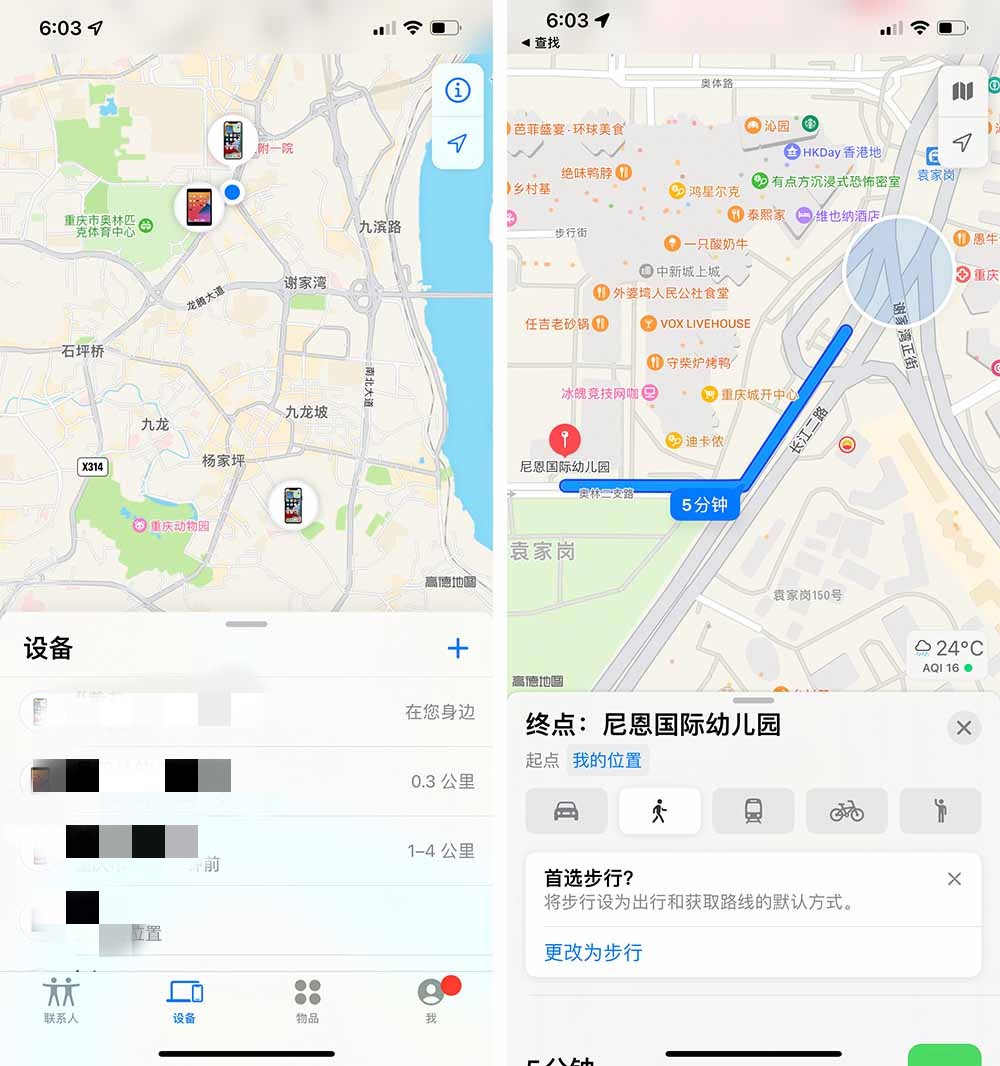
Task: Switch to the 物品 tab
Action: 308,1000
